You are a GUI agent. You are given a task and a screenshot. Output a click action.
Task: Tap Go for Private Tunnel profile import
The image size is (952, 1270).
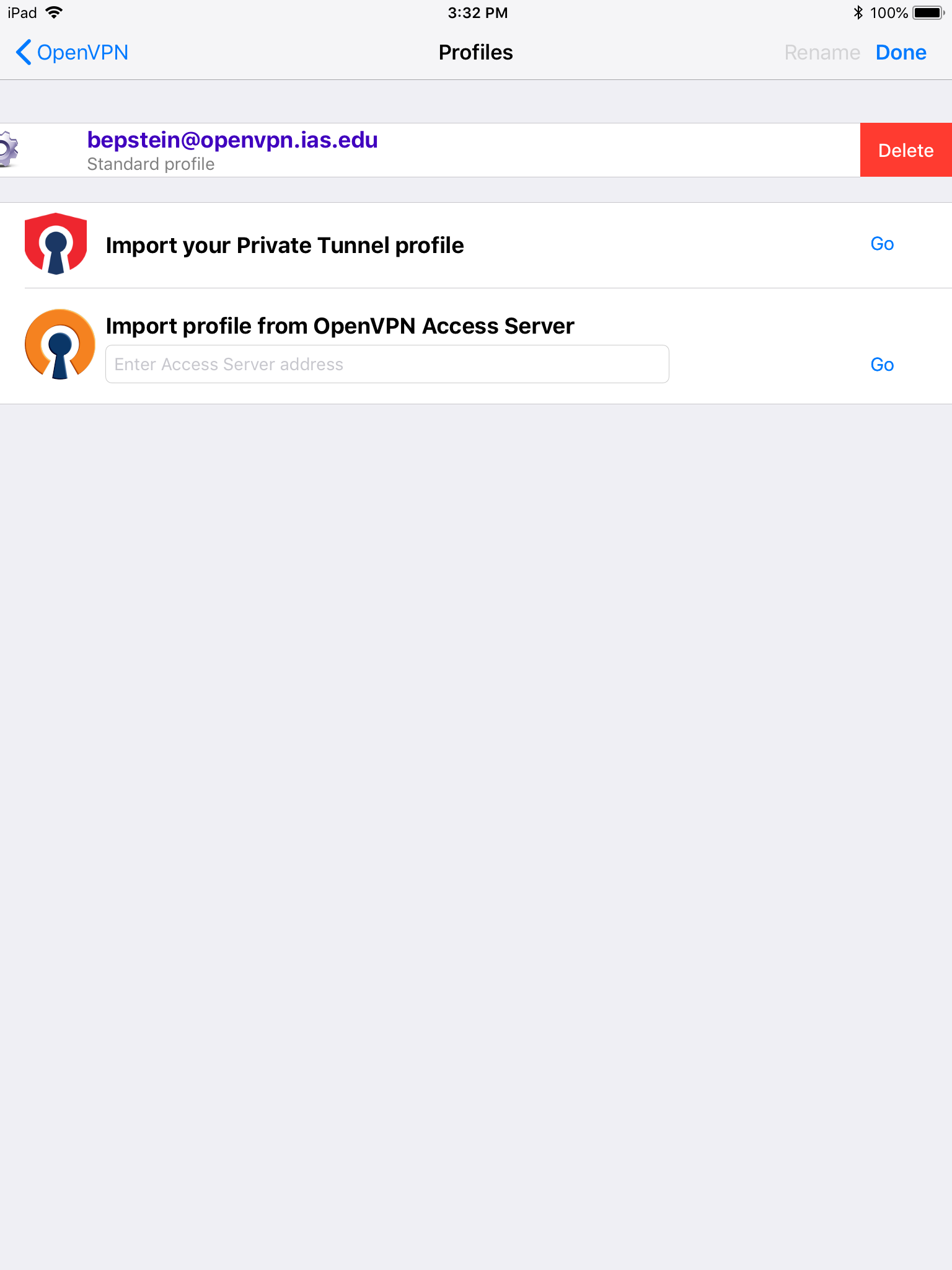(x=881, y=244)
